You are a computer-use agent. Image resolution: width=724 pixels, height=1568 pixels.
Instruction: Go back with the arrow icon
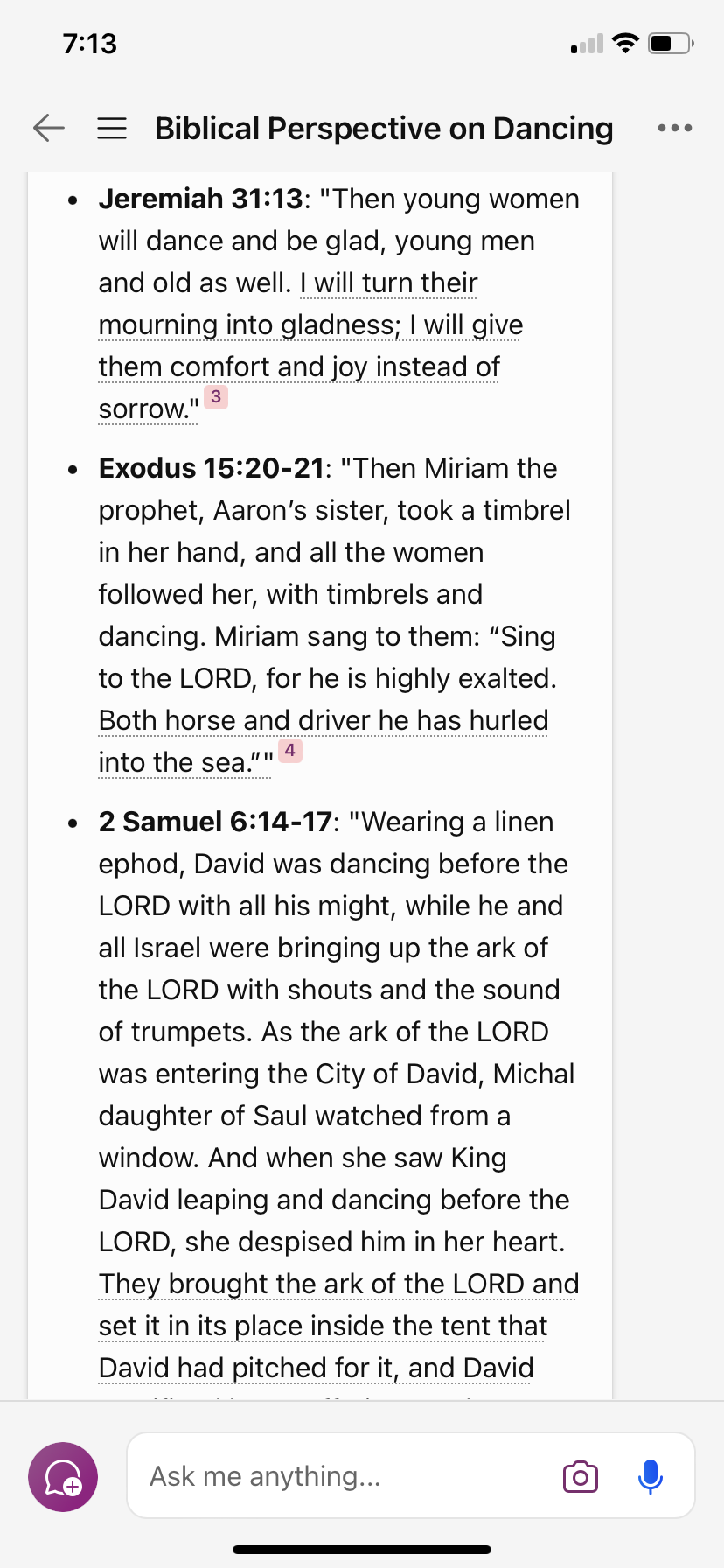click(49, 129)
